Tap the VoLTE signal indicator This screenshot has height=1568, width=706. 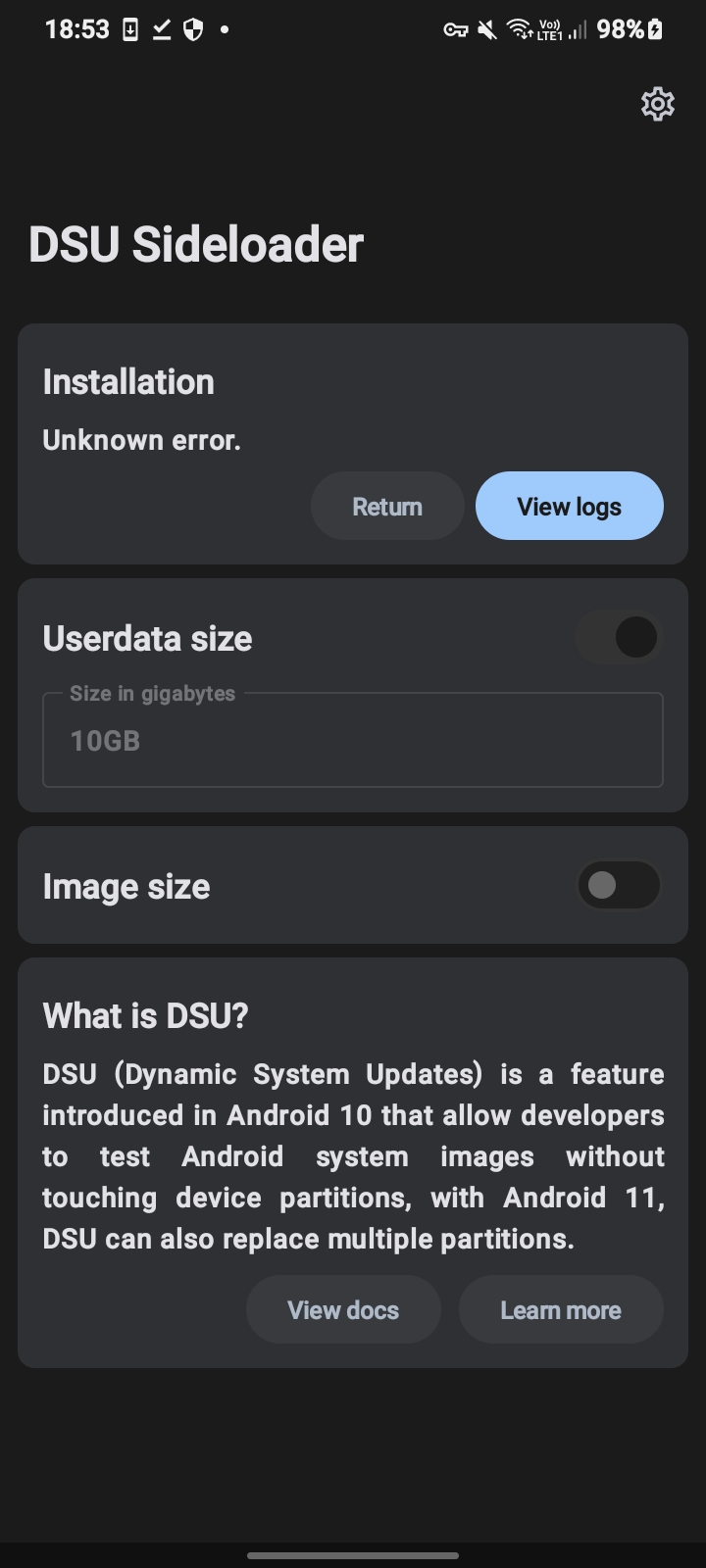549,29
